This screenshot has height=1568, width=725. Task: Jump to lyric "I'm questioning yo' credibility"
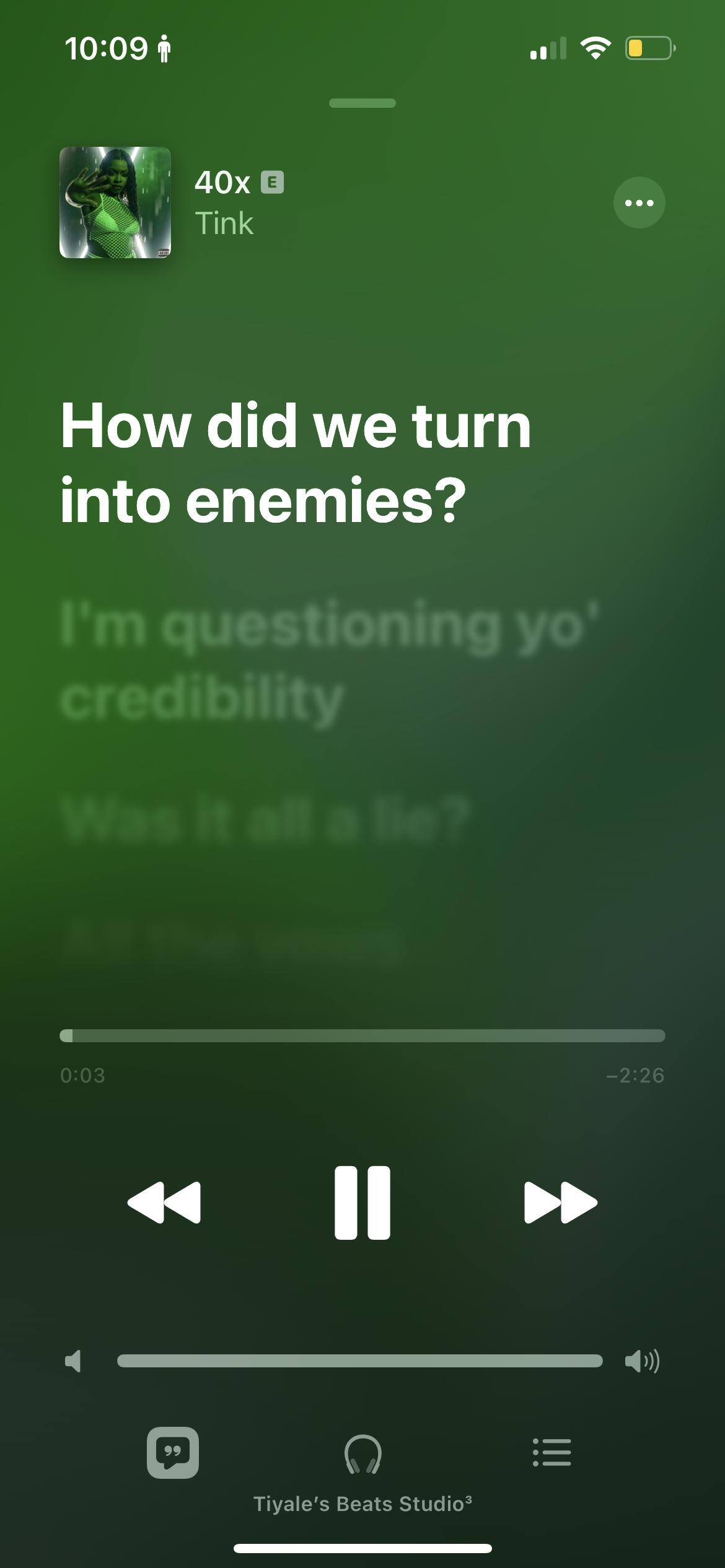328,661
